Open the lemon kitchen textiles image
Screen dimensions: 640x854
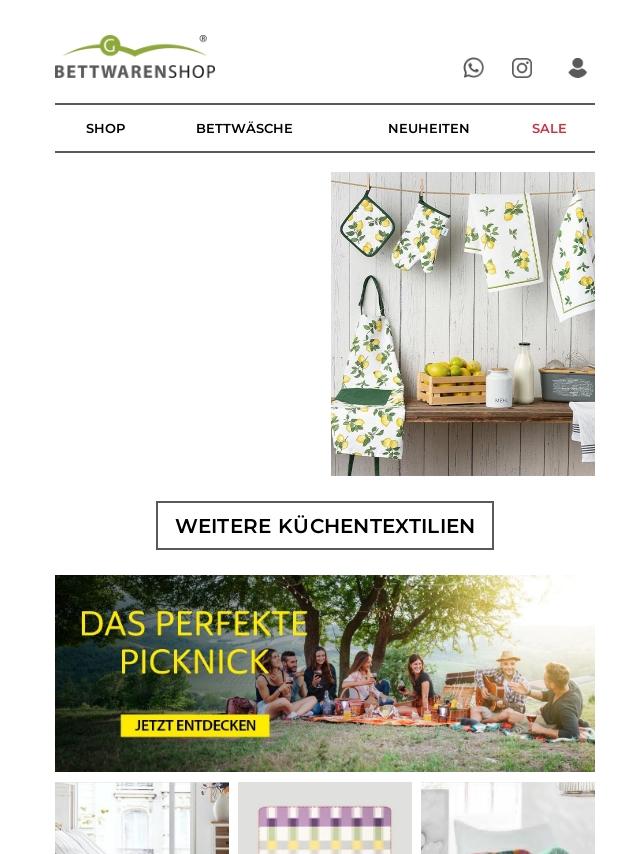462,323
